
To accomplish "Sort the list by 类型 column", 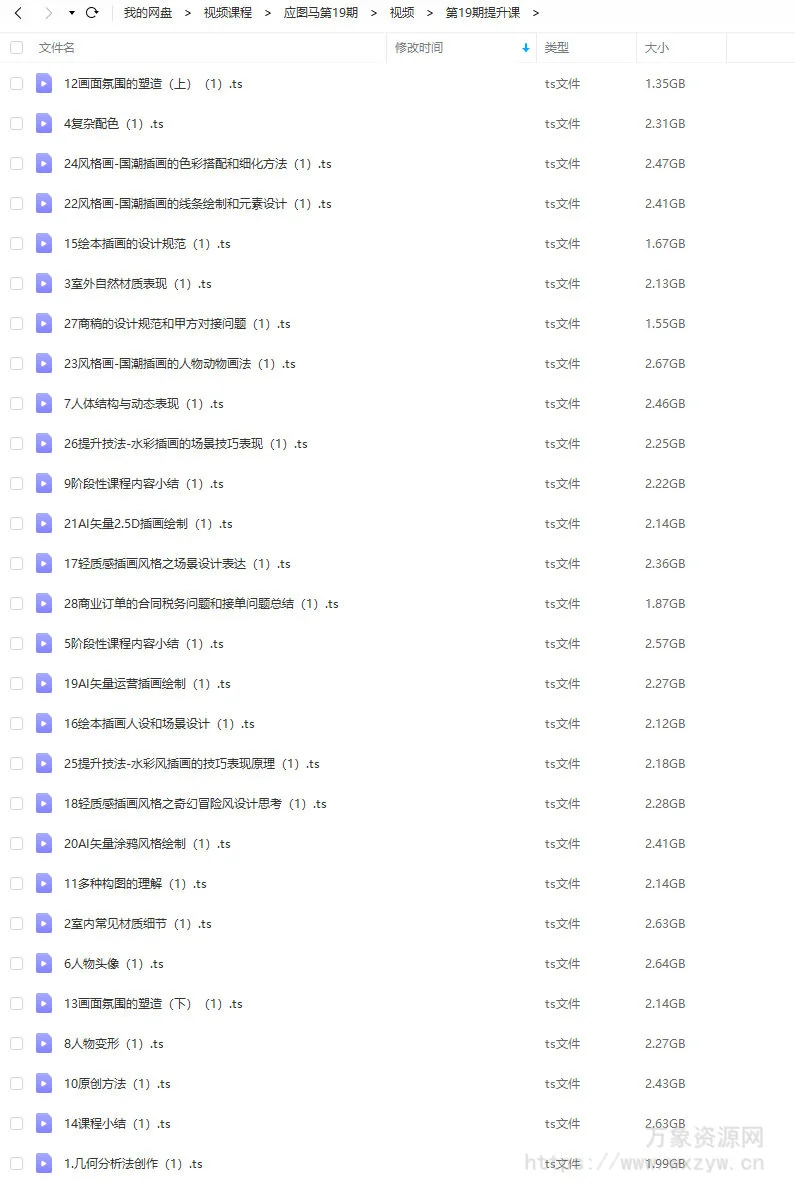I will [x=556, y=47].
